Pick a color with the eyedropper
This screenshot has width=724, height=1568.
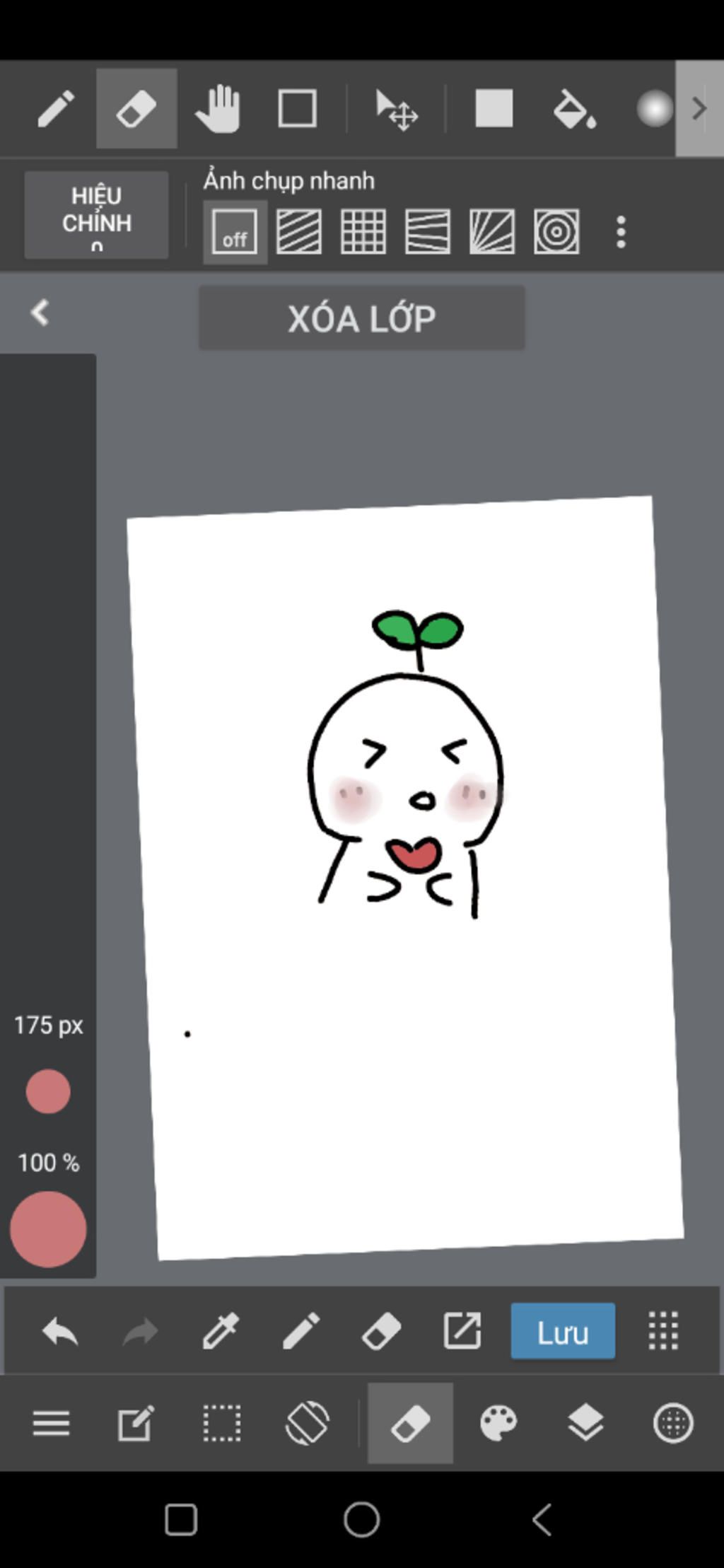pos(221,1332)
